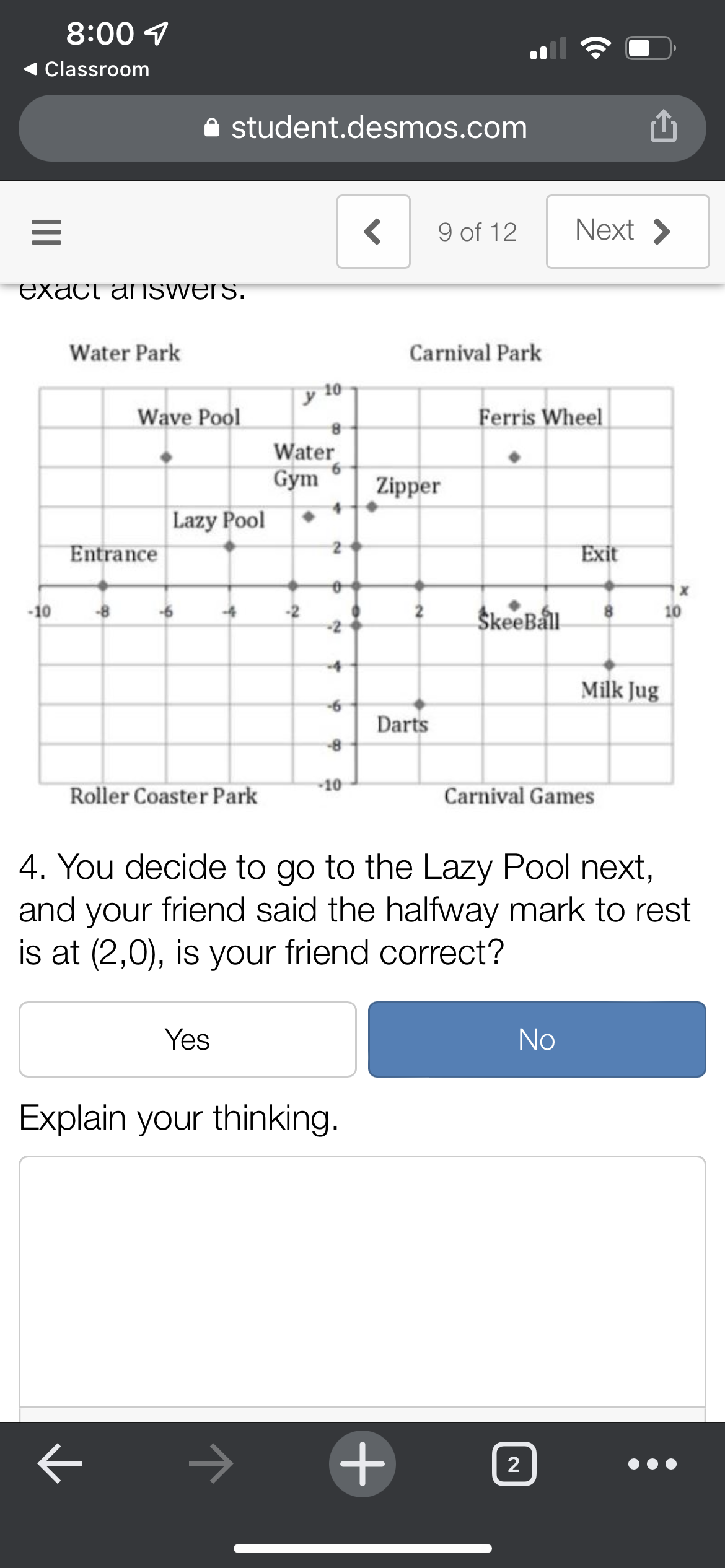This screenshot has width=725, height=1568.
Task: Expand the page count indicator 9 of 12
Action: pyautogui.click(x=477, y=232)
